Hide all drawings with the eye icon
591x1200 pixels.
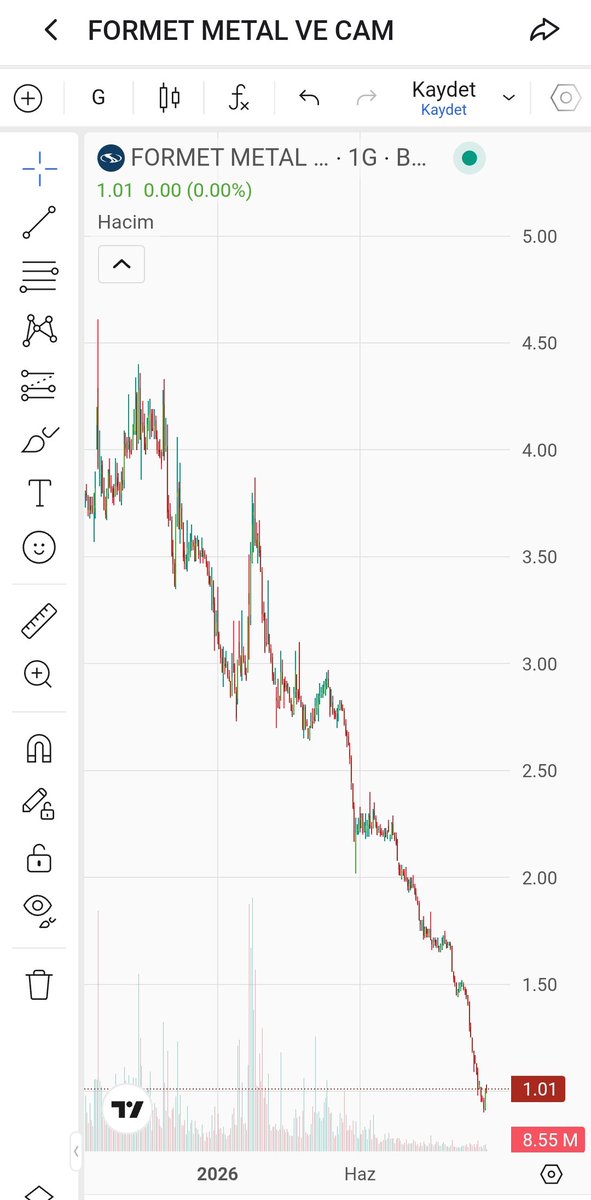coord(39,908)
